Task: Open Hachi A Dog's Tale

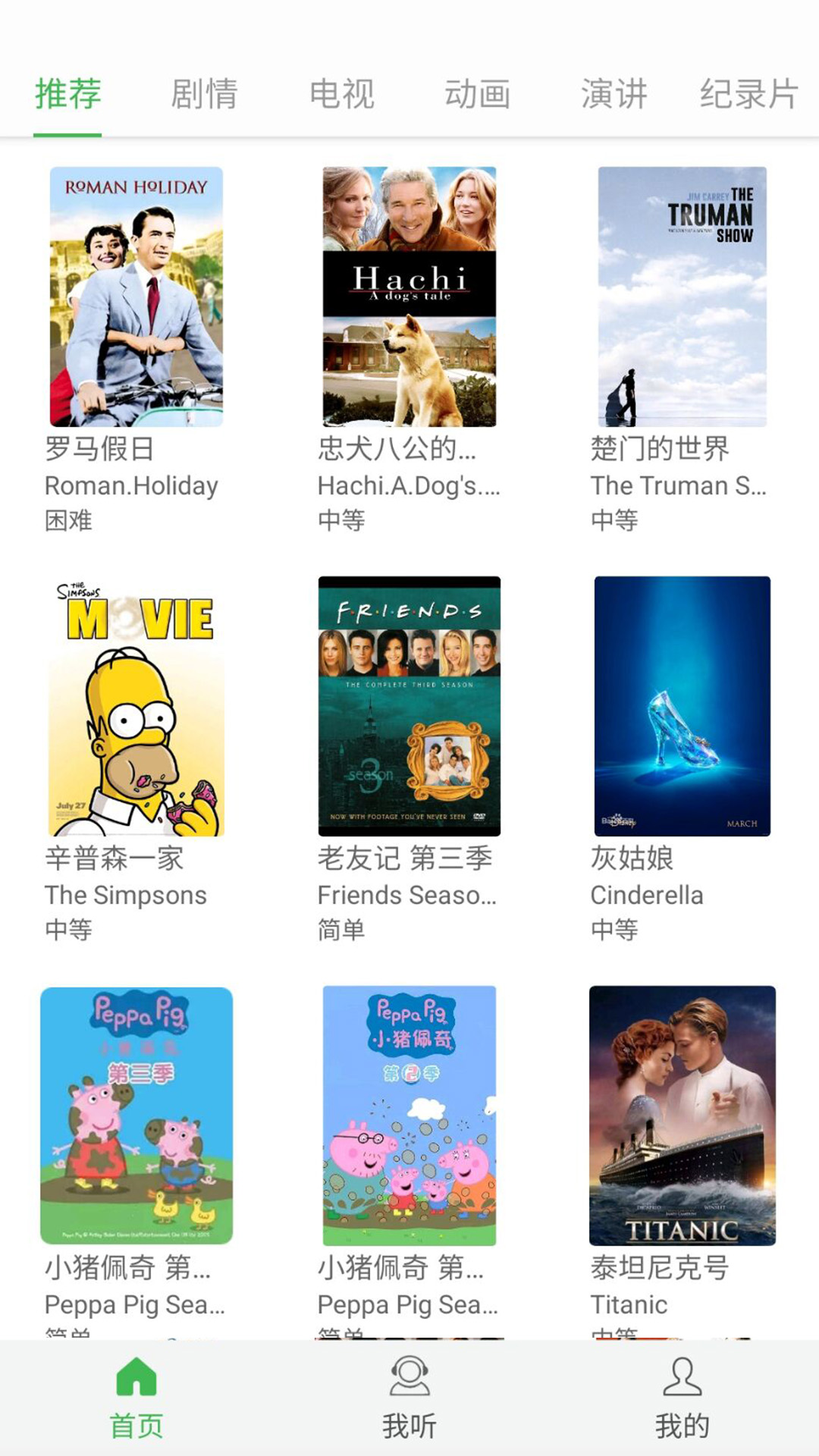Action: point(409,297)
